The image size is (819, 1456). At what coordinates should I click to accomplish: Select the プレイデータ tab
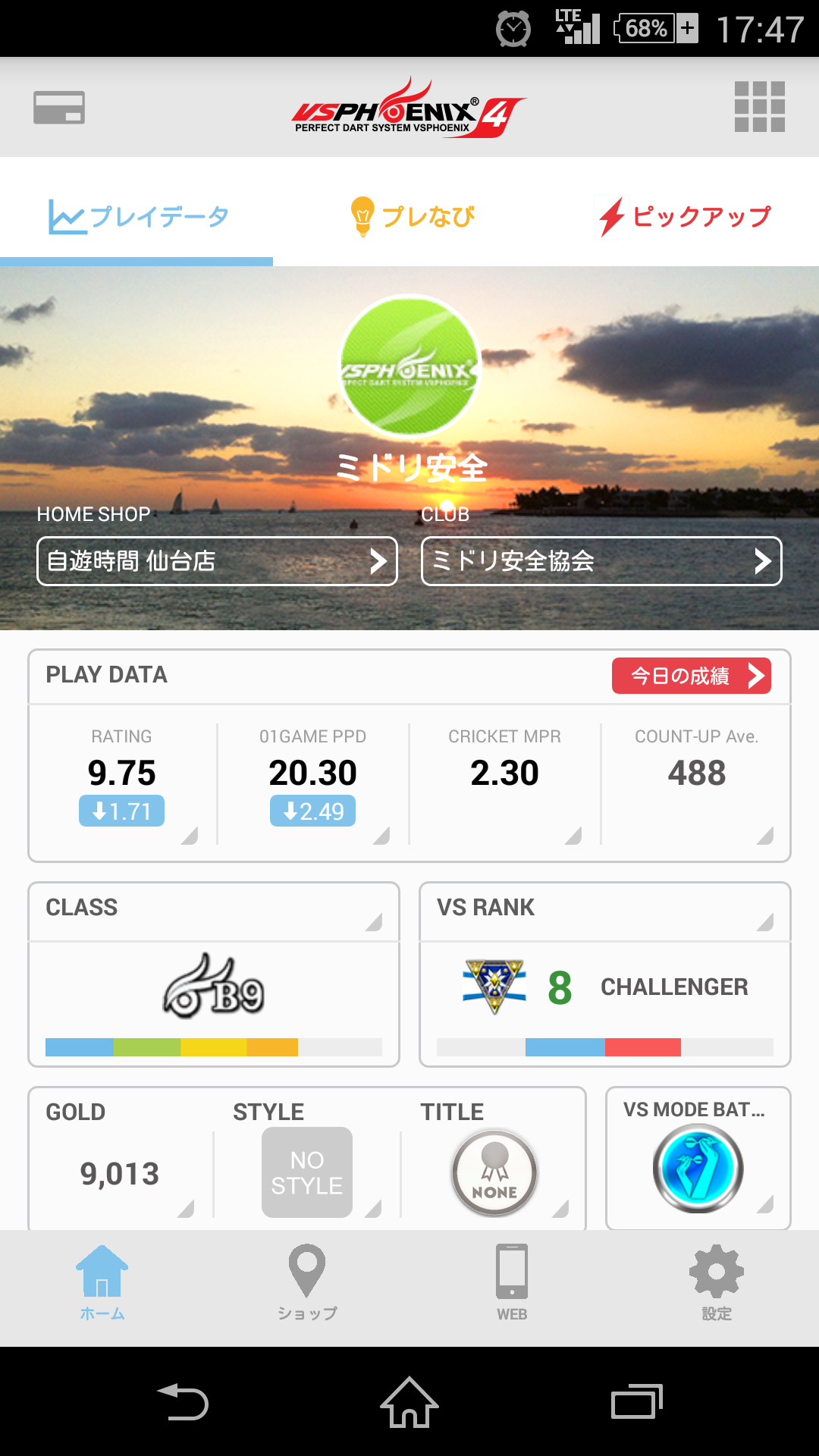pos(138,217)
